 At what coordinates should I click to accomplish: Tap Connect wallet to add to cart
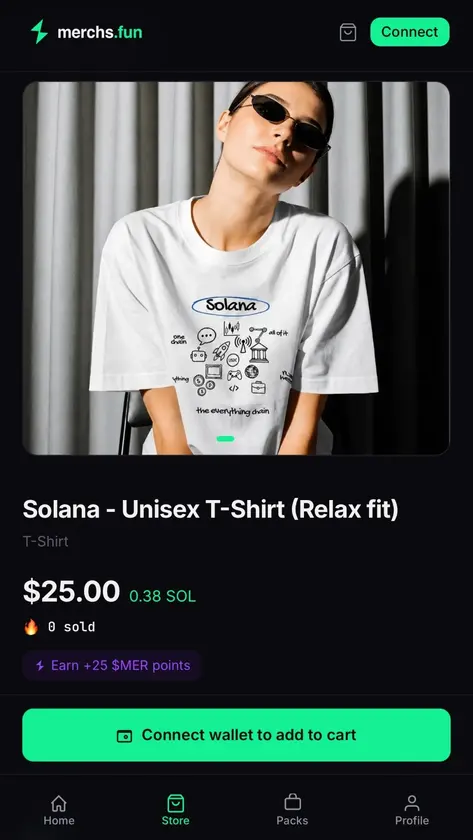[x=236, y=735]
